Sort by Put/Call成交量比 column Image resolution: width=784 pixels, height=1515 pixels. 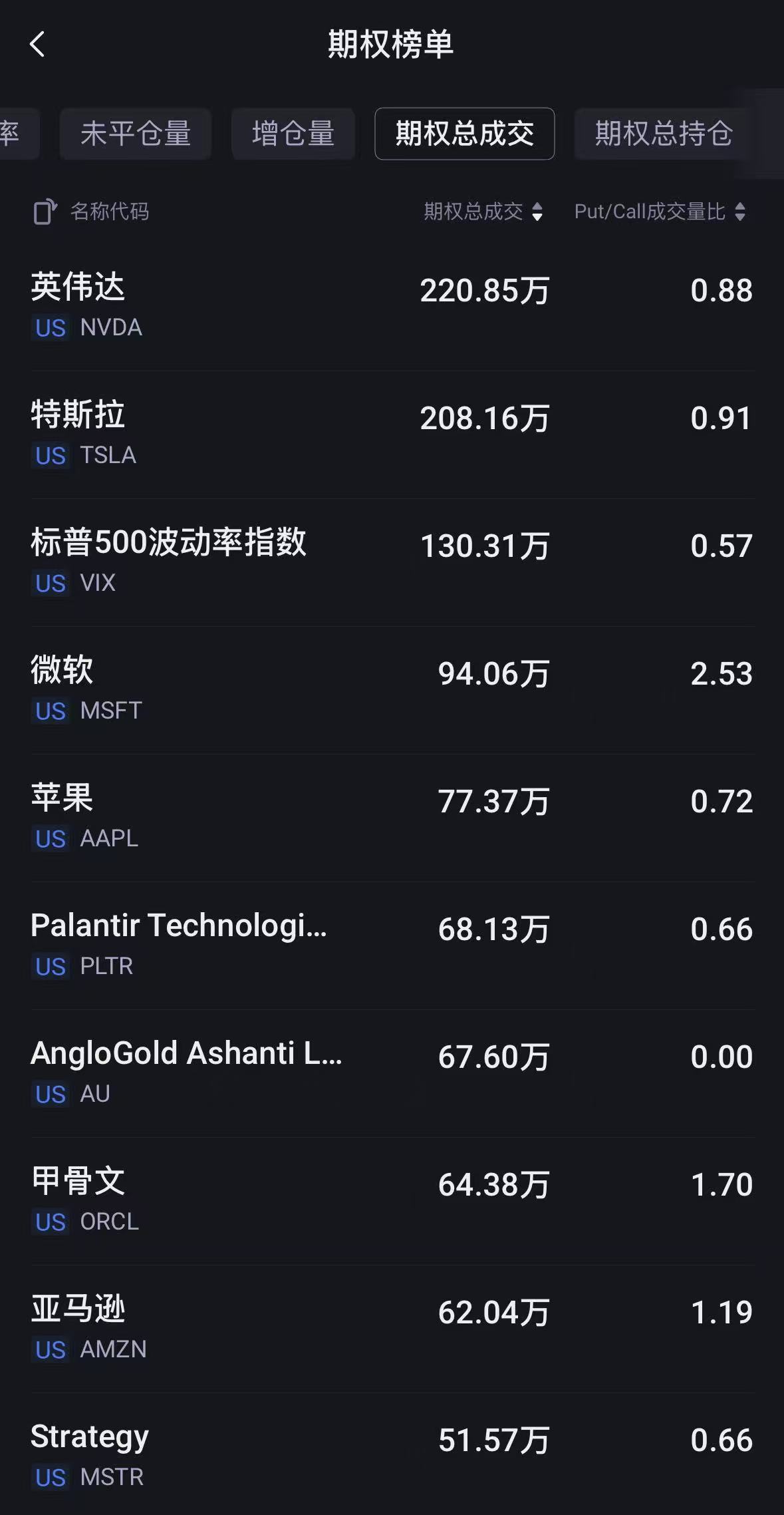pyautogui.click(x=660, y=212)
